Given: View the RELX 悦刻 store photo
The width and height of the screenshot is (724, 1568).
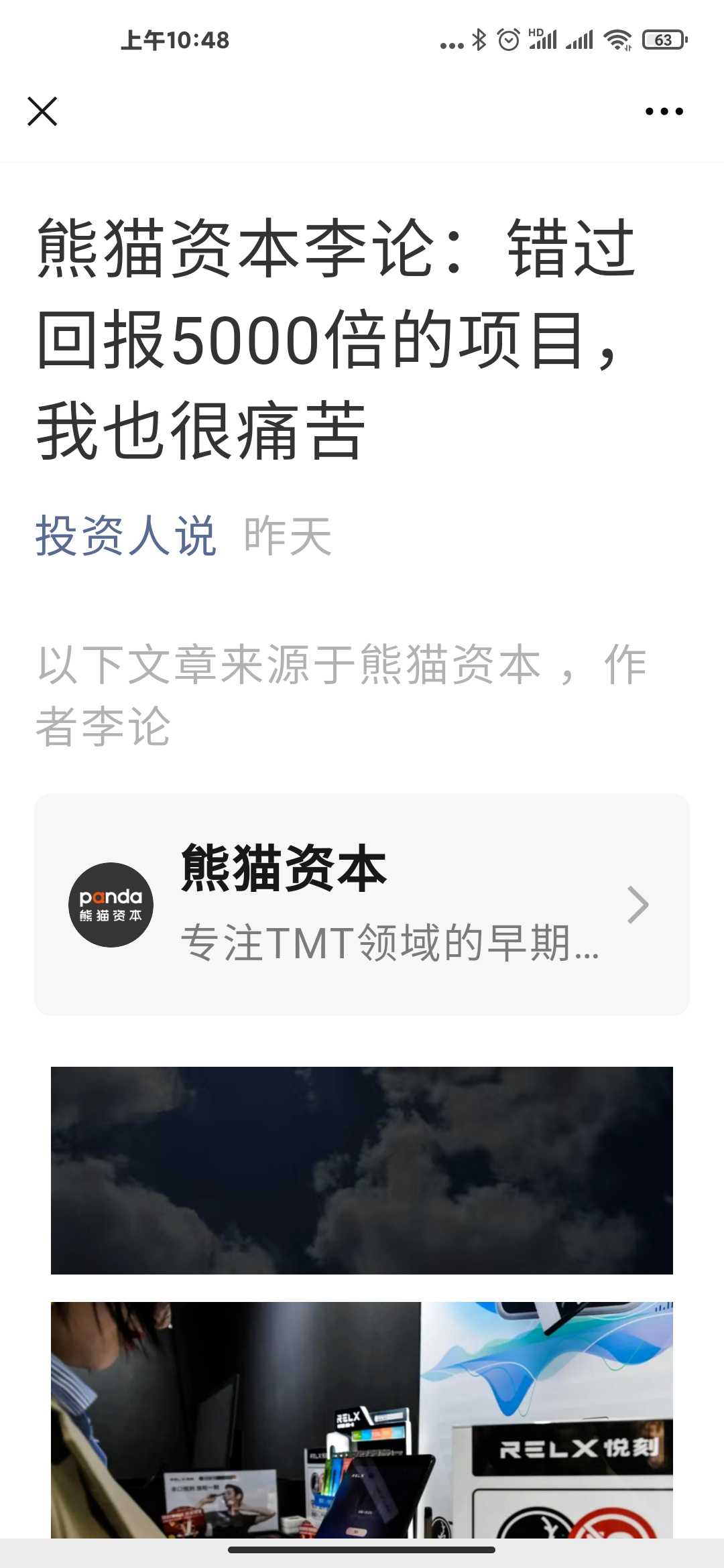Looking at the screenshot, I should coord(362,1420).
